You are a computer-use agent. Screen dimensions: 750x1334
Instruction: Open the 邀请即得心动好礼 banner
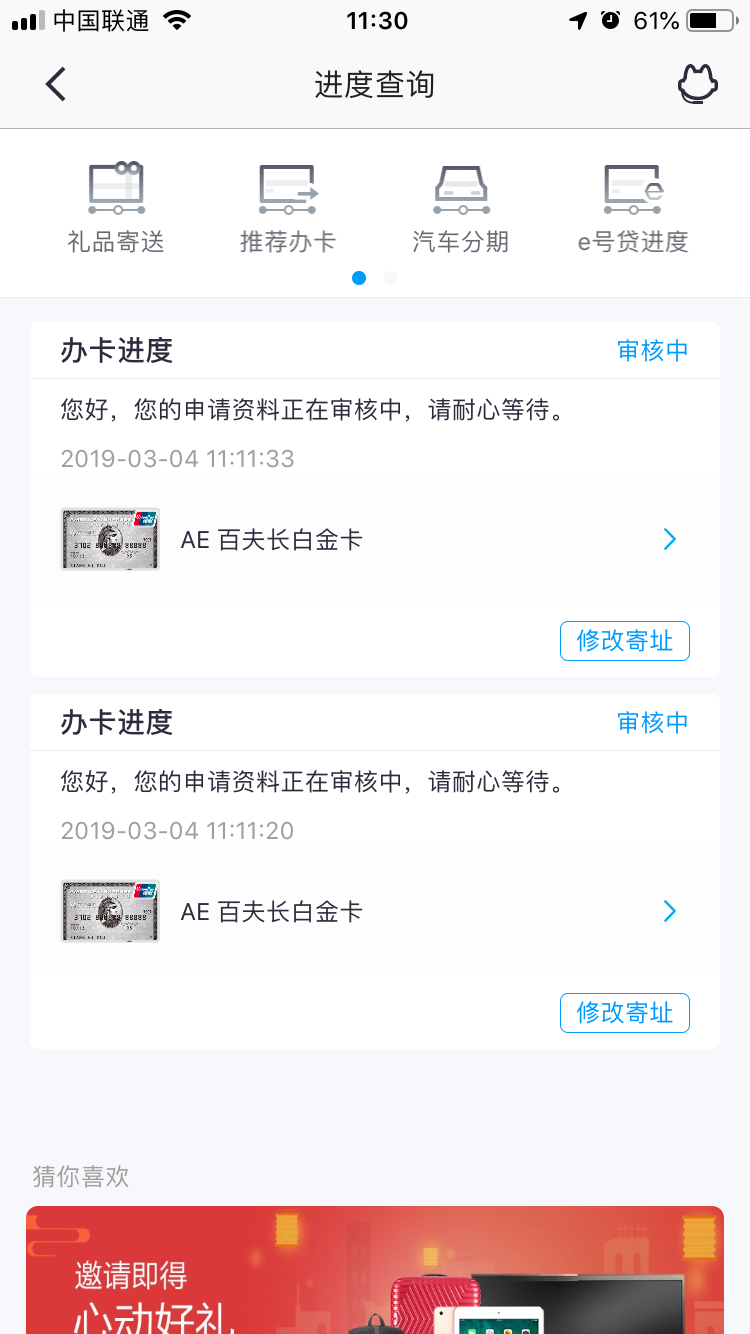375,1270
